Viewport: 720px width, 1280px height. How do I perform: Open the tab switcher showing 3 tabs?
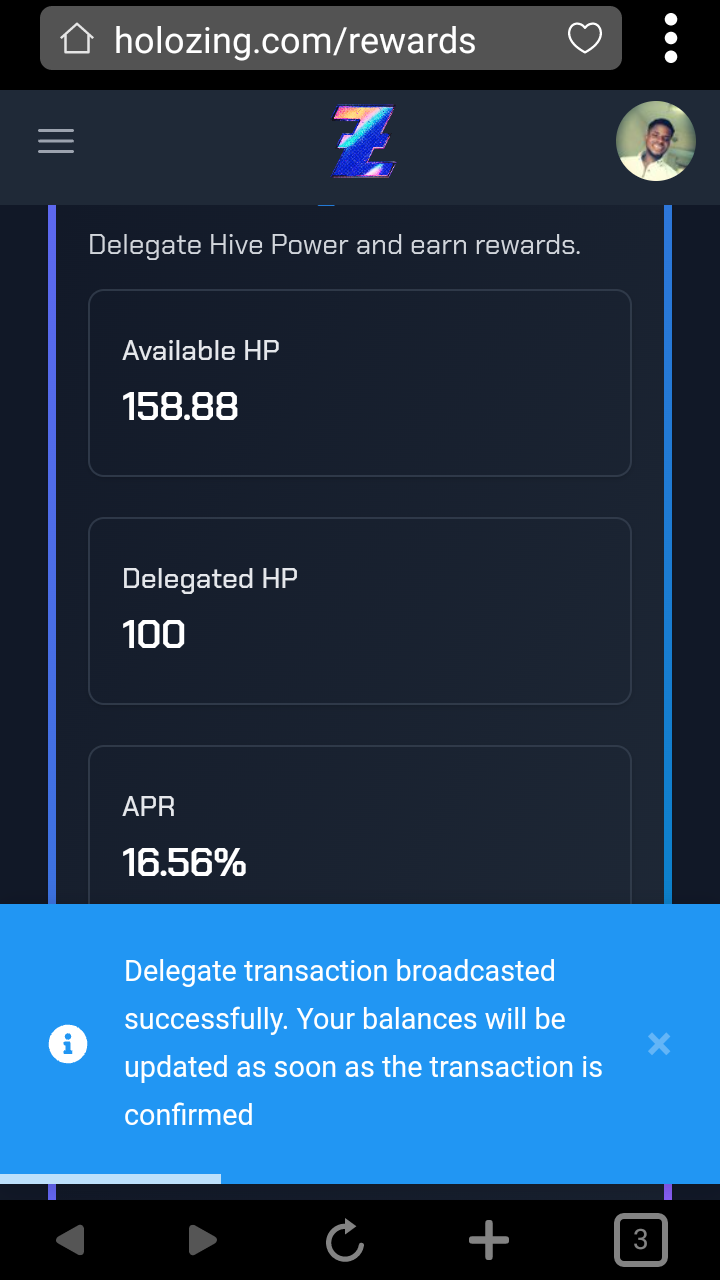coord(640,1240)
